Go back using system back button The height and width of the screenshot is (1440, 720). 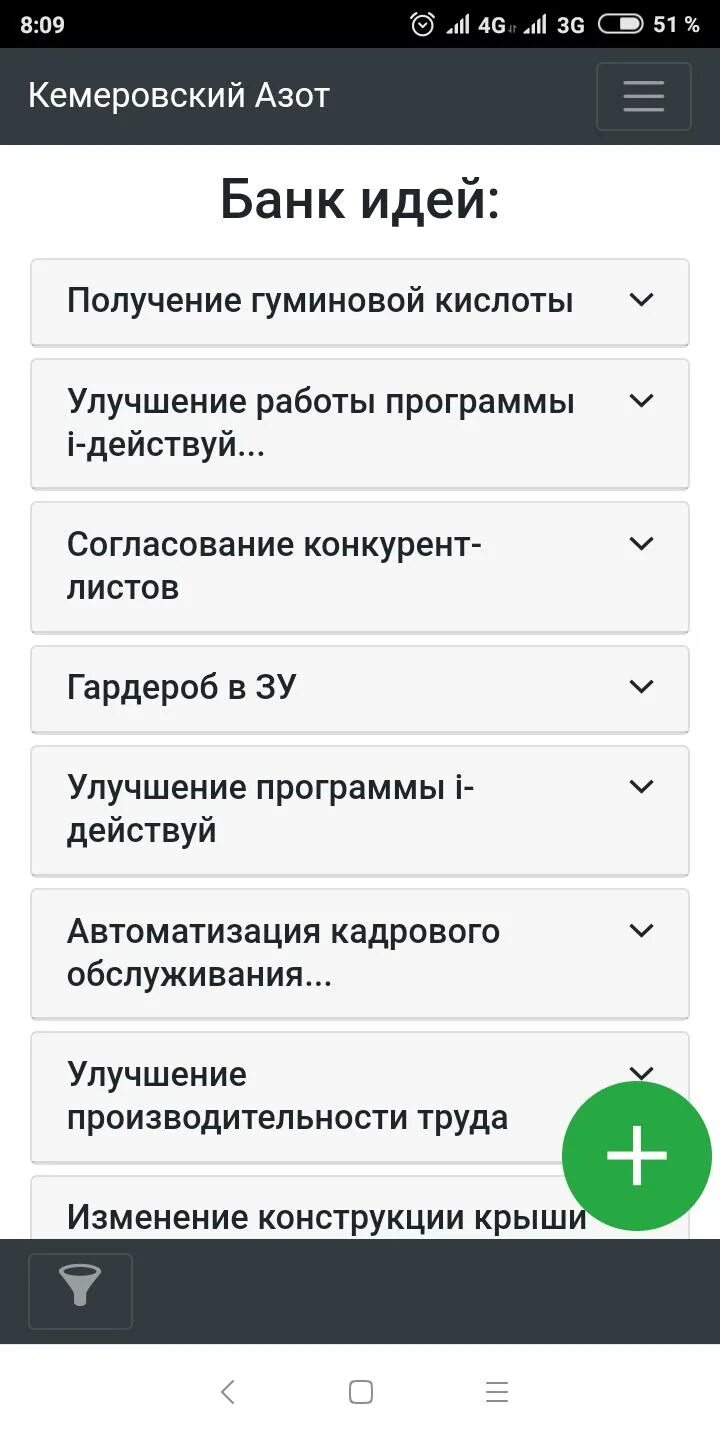pos(228,1392)
